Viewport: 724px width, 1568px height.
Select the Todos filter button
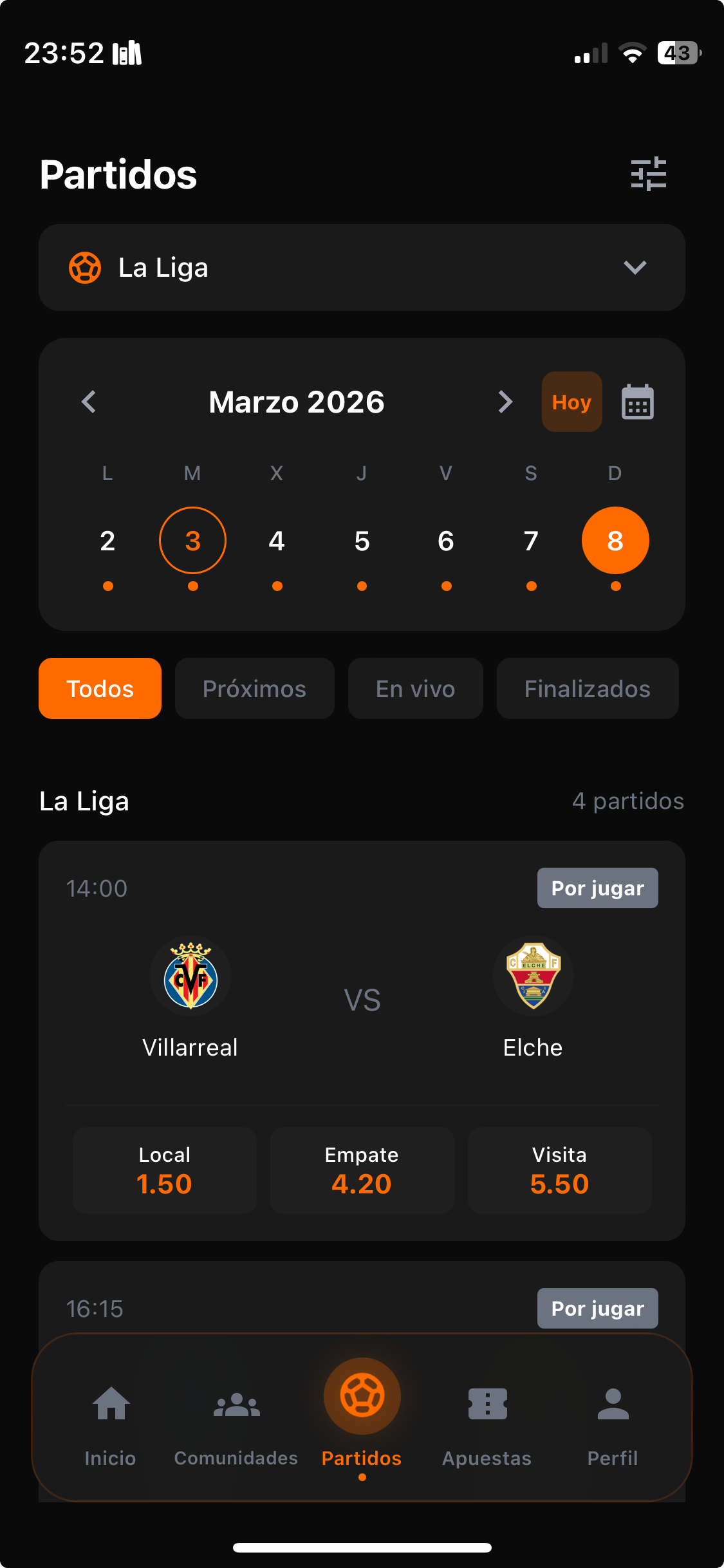[x=100, y=688]
